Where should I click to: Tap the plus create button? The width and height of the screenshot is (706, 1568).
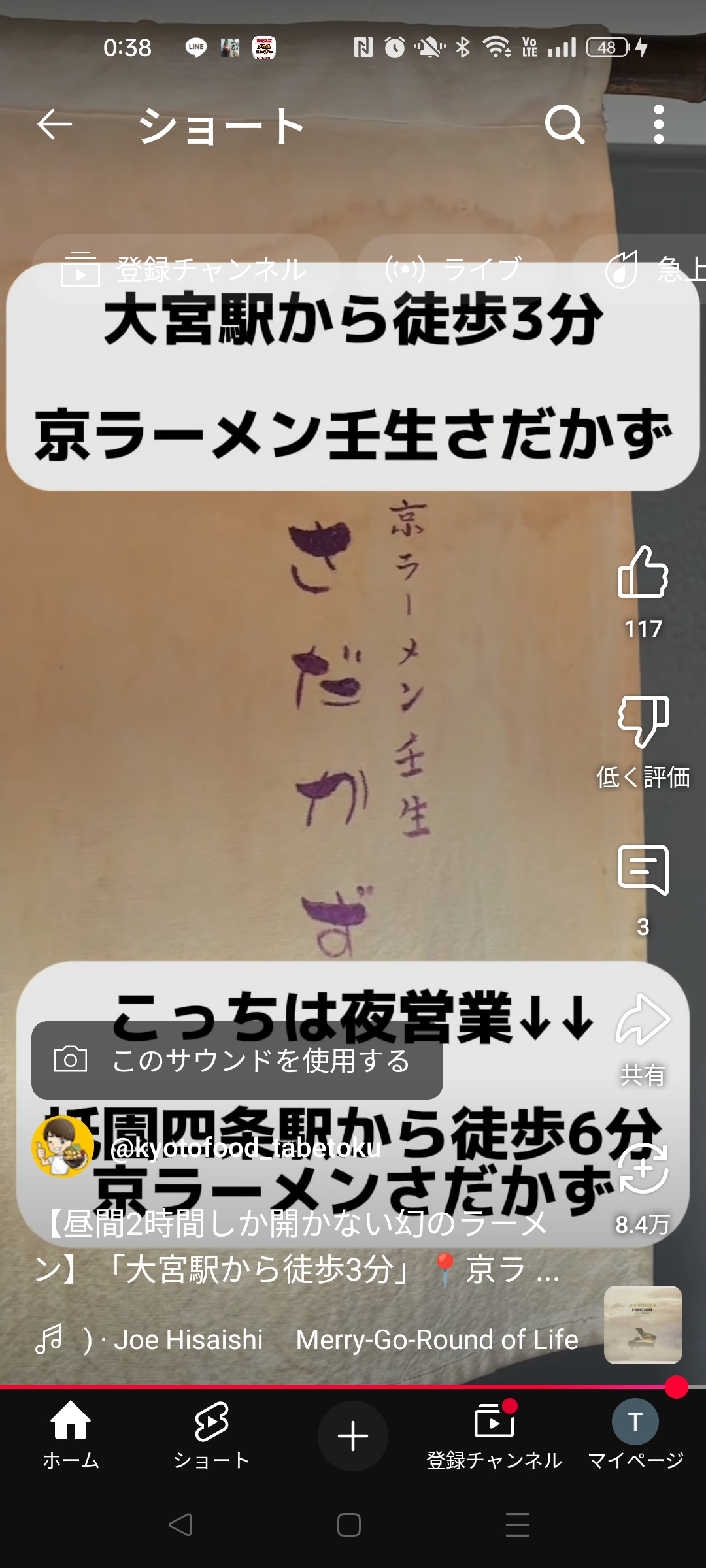tap(353, 1435)
